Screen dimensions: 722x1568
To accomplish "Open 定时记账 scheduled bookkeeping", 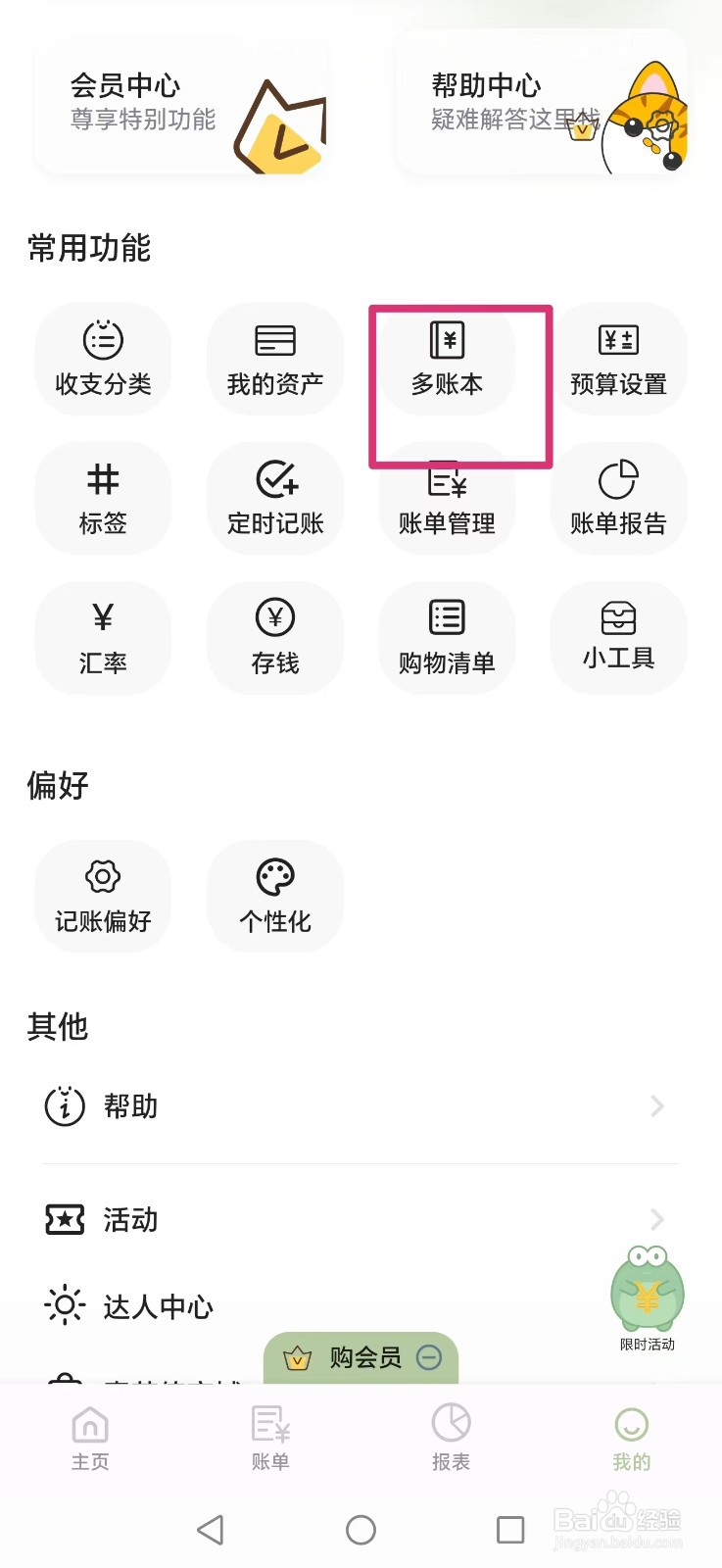I will click(275, 498).
